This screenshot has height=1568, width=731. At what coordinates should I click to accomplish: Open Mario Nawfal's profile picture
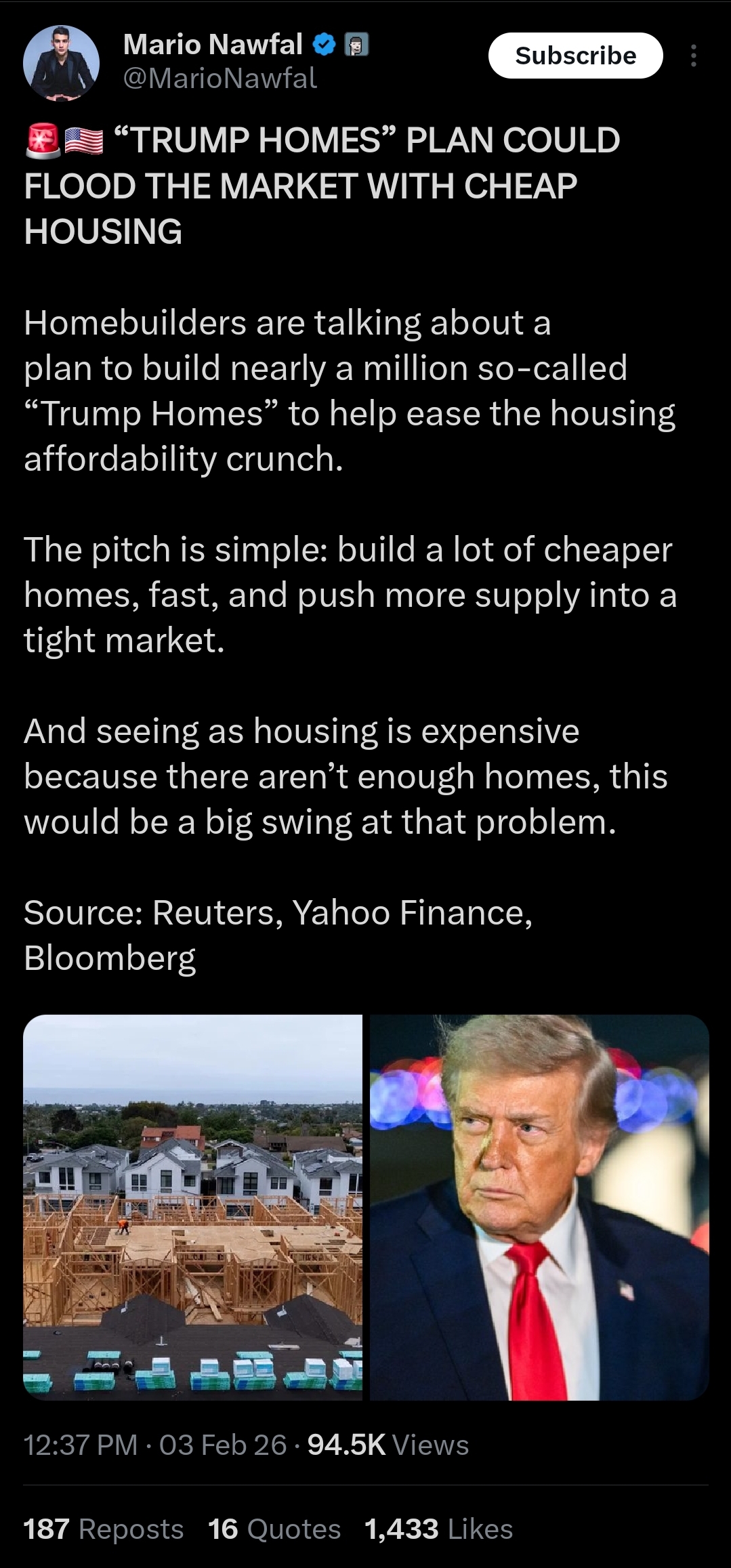pyautogui.click(x=62, y=64)
